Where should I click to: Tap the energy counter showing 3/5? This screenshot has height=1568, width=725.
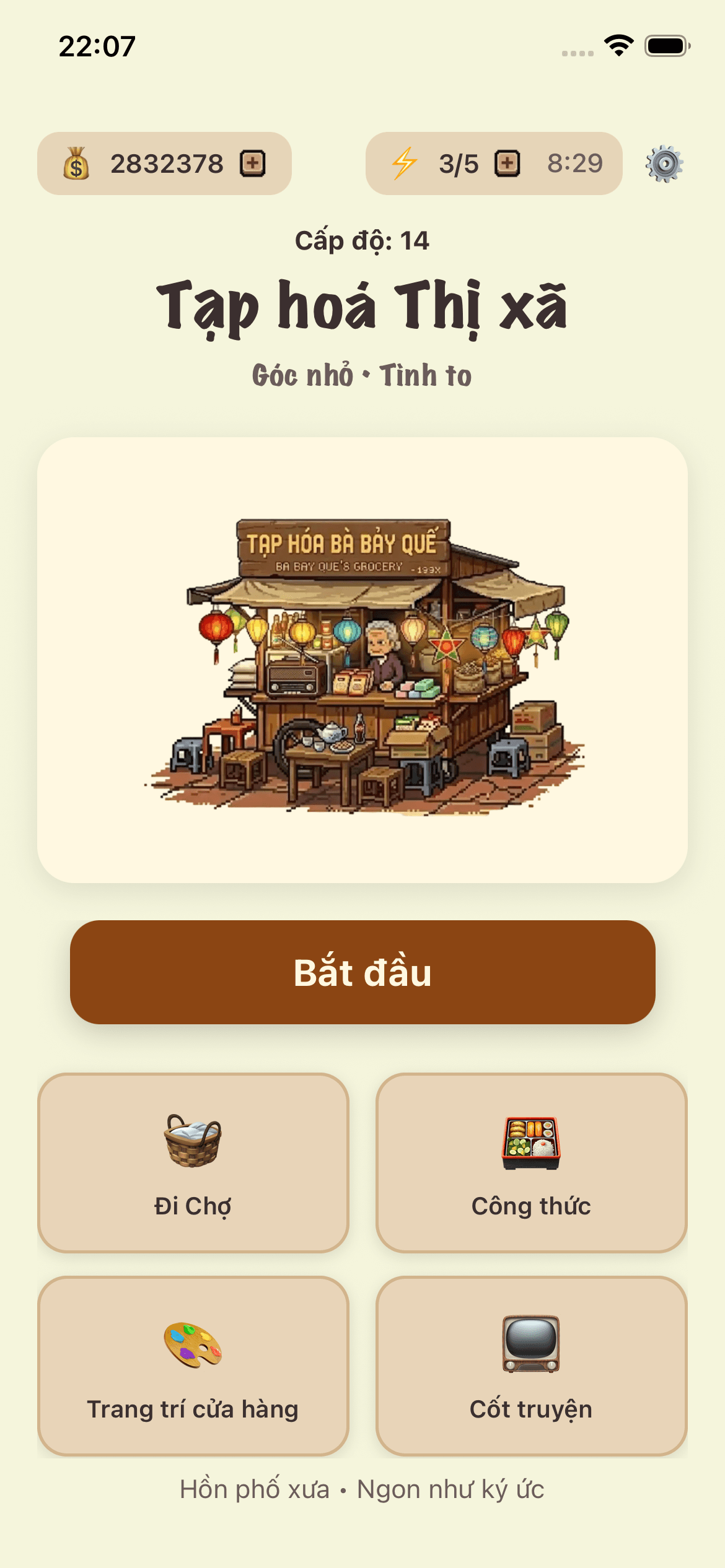[457, 163]
